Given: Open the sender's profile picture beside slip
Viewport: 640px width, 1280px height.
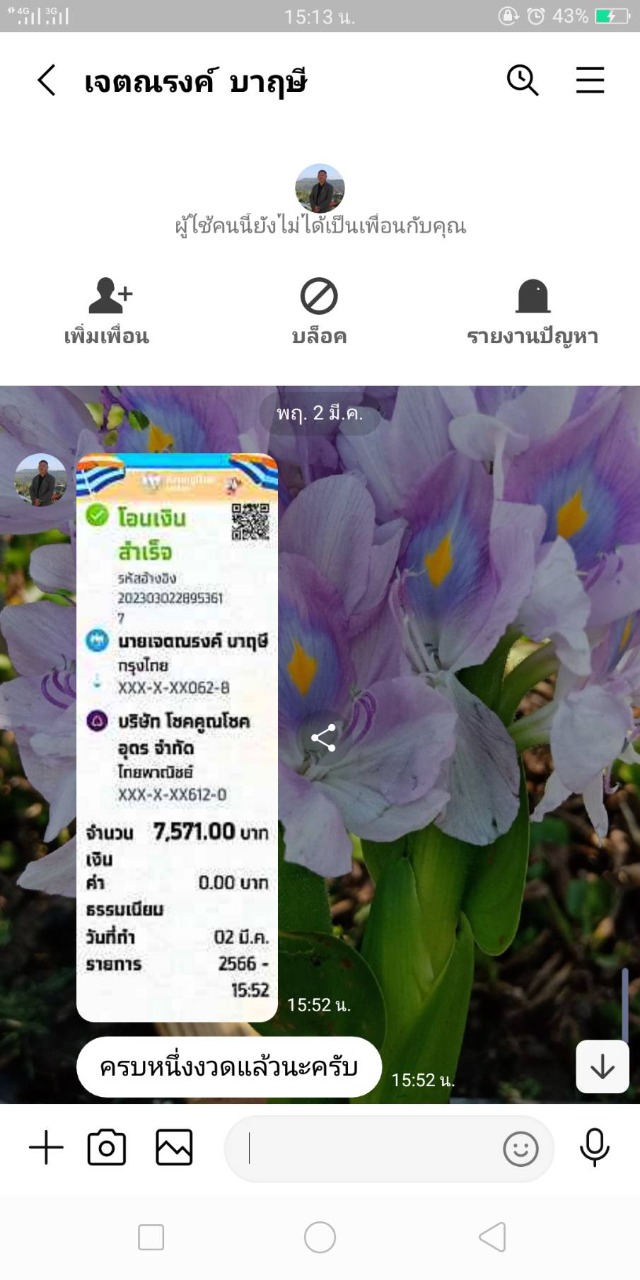Looking at the screenshot, I should [41, 479].
